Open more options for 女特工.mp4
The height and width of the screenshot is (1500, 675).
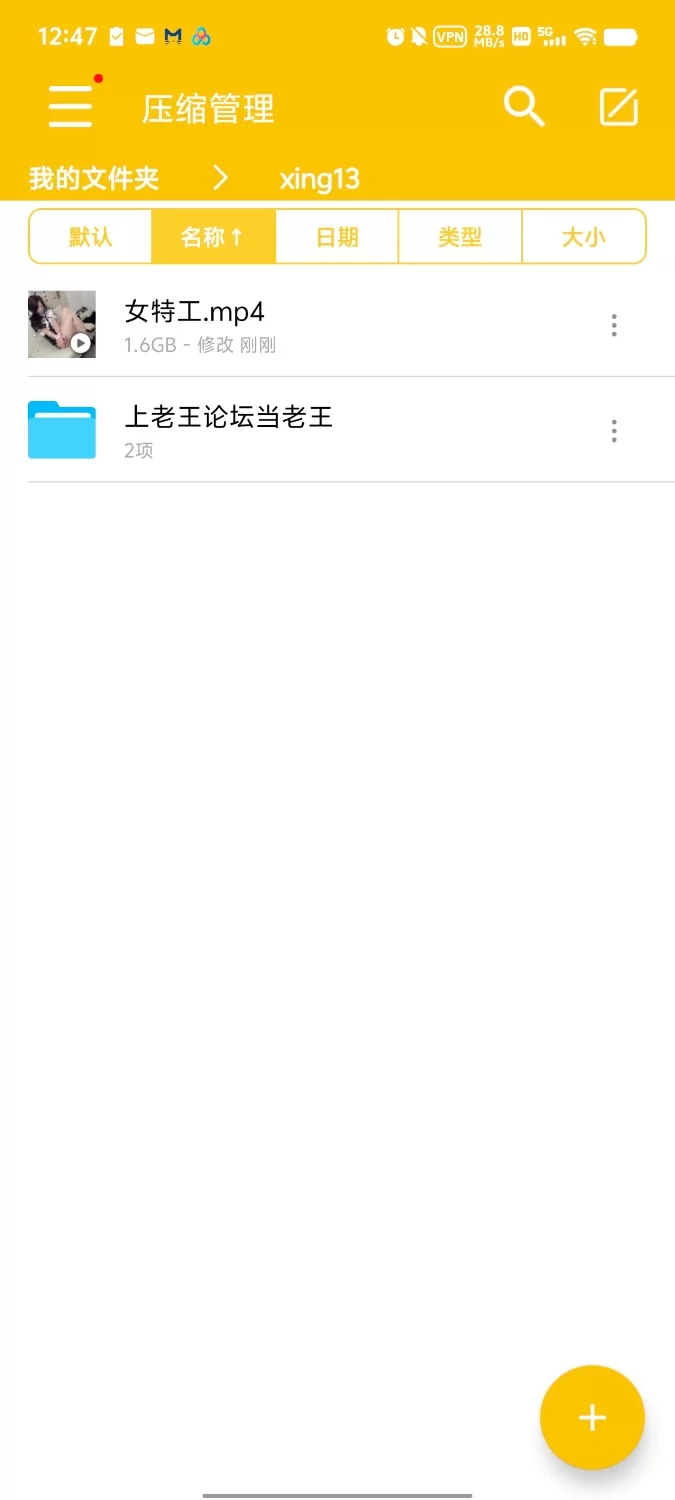tap(614, 325)
